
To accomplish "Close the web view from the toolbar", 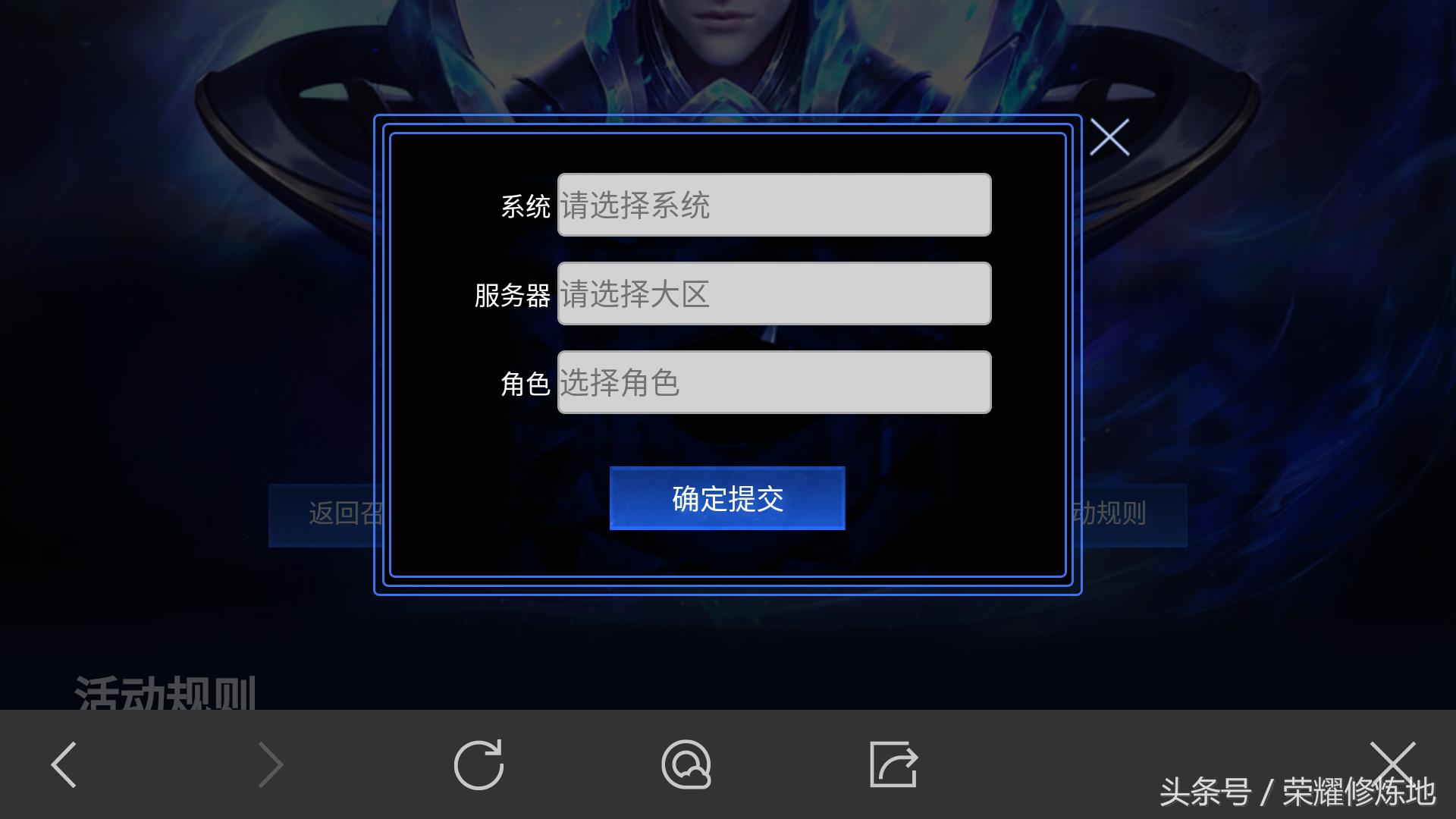I will (x=1392, y=762).
